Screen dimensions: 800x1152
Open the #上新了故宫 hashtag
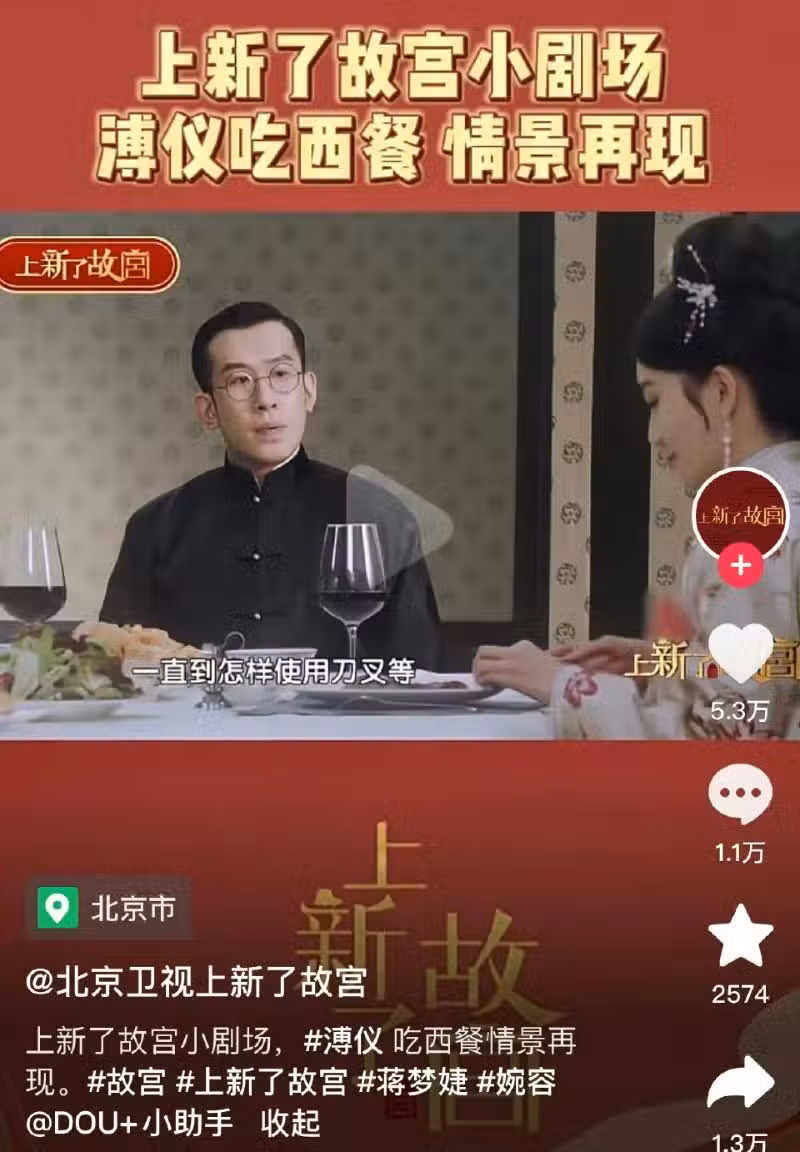262,1082
